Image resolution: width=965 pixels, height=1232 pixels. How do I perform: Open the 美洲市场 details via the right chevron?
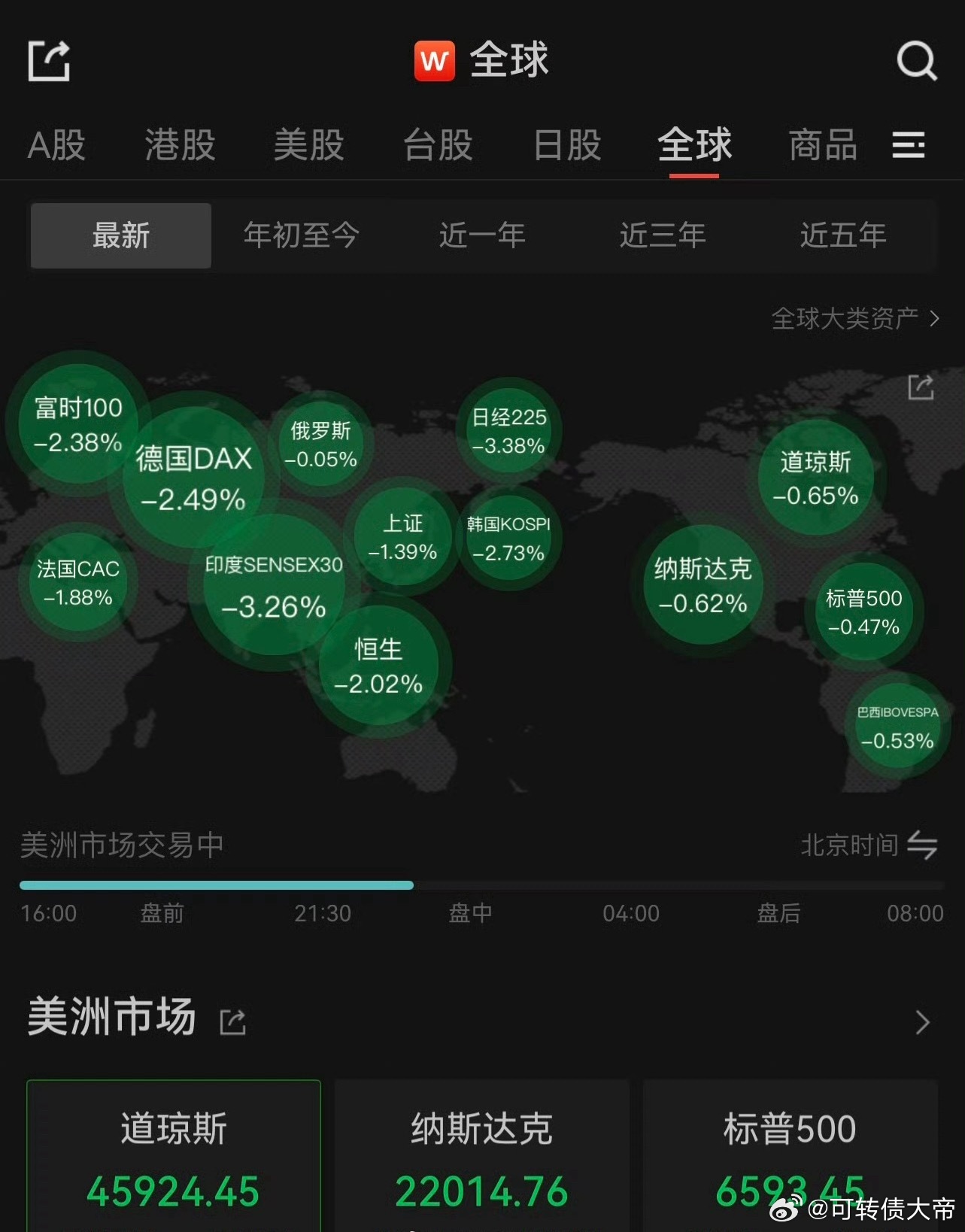924,1023
